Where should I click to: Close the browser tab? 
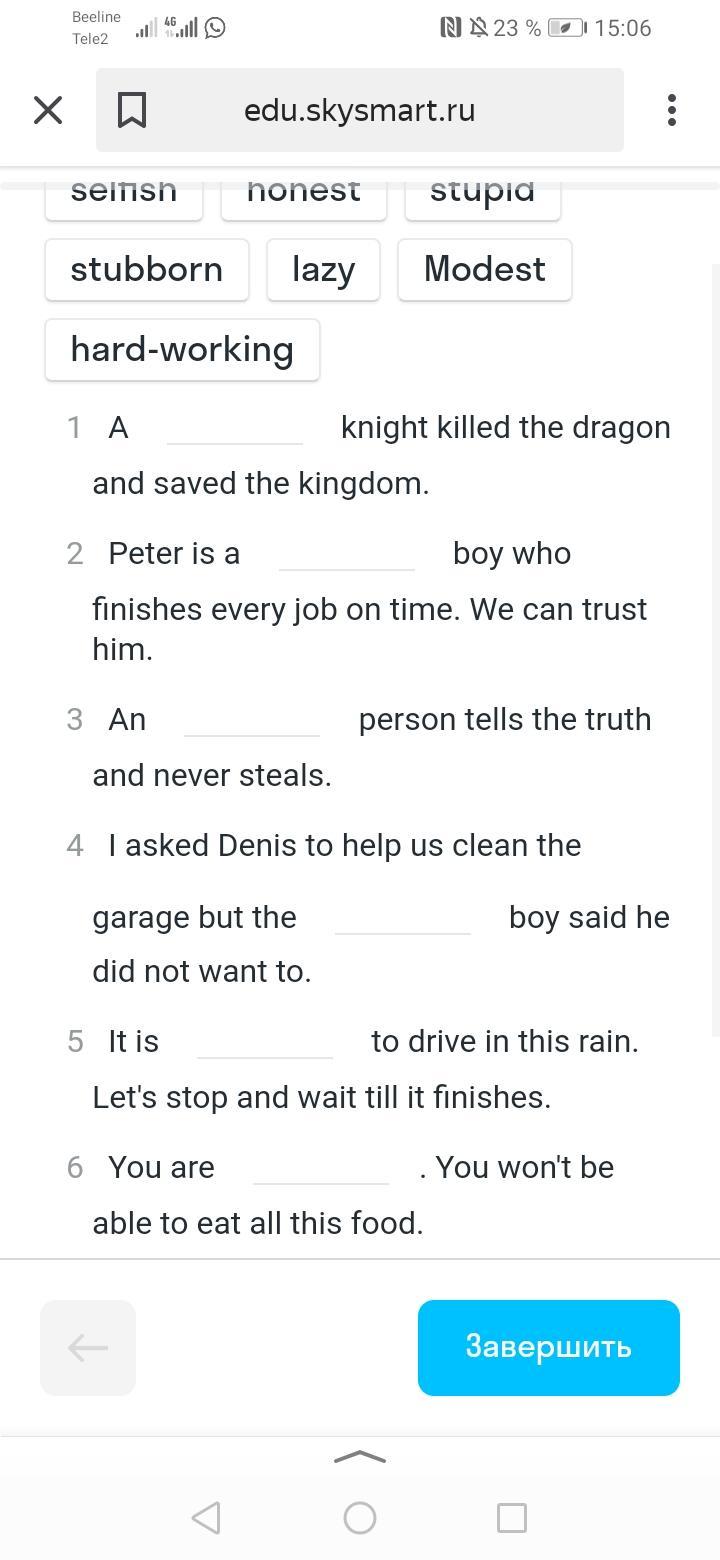48,110
